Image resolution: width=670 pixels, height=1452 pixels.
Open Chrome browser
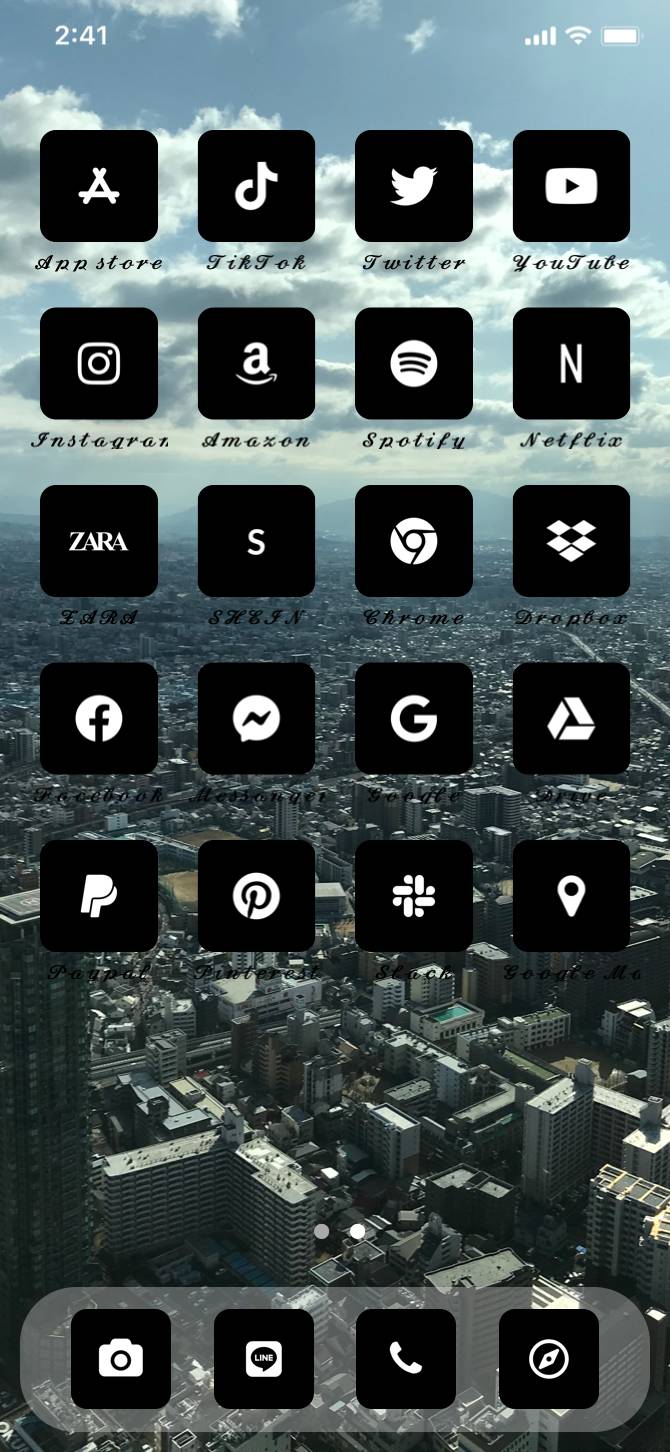pyautogui.click(x=414, y=541)
